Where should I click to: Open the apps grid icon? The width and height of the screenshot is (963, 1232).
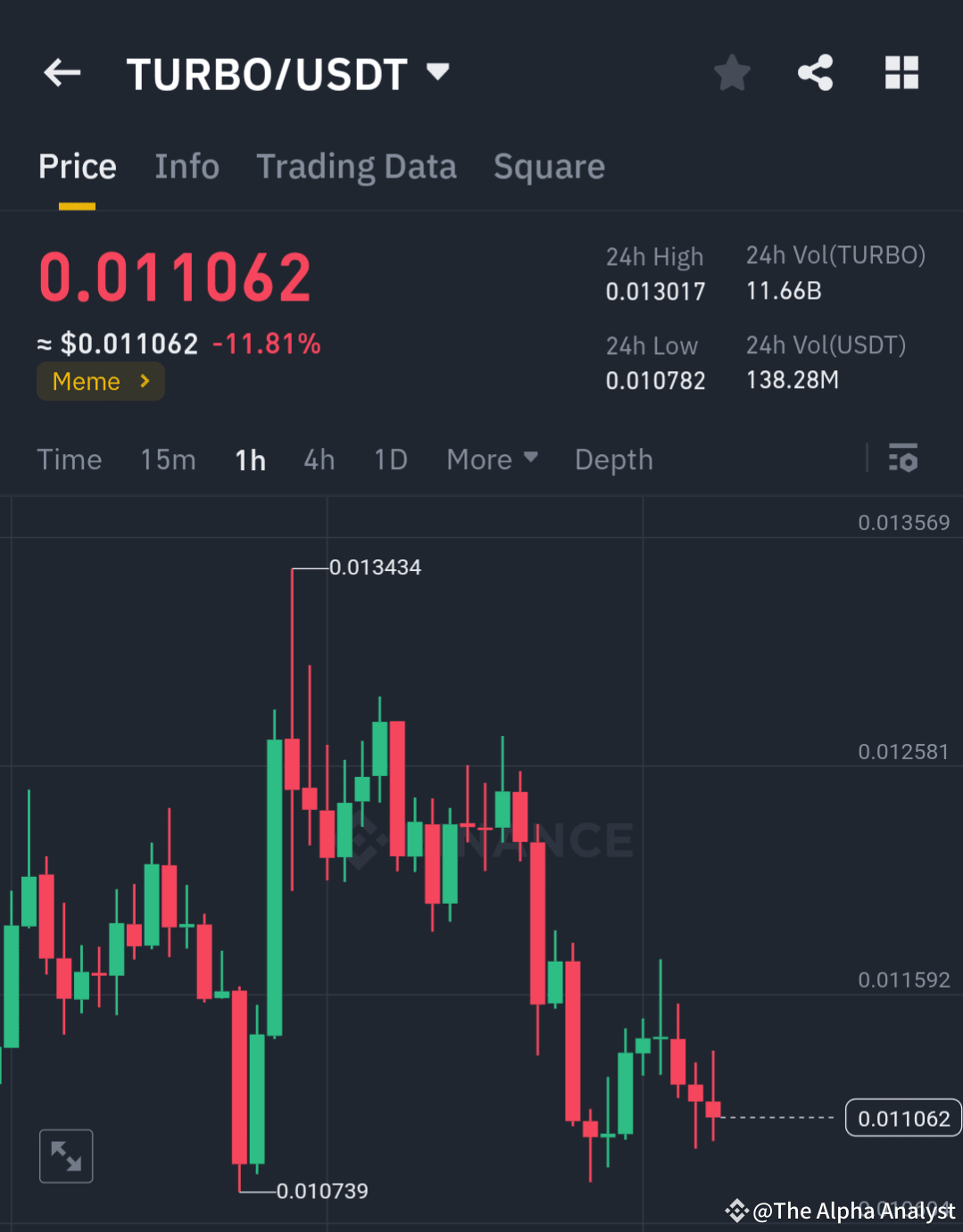point(901,73)
